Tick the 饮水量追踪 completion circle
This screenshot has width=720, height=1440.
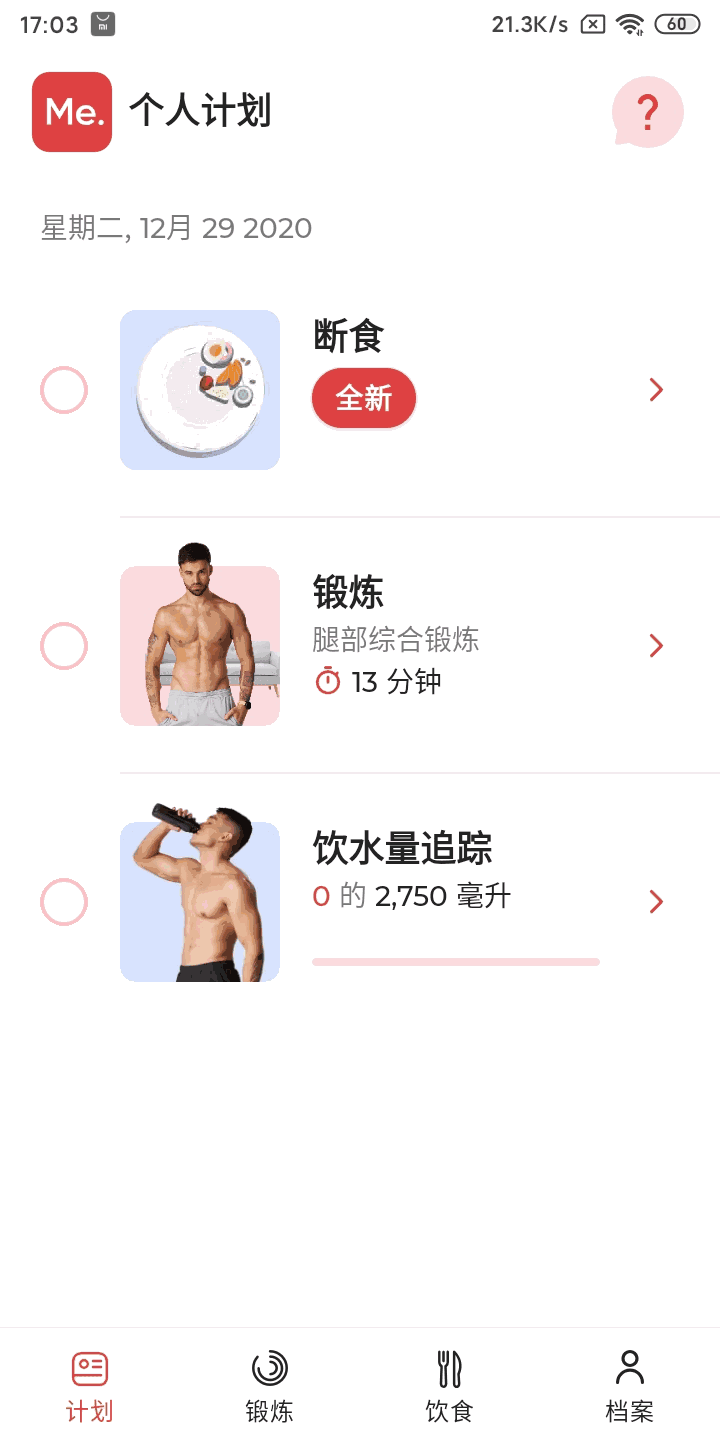(64, 902)
